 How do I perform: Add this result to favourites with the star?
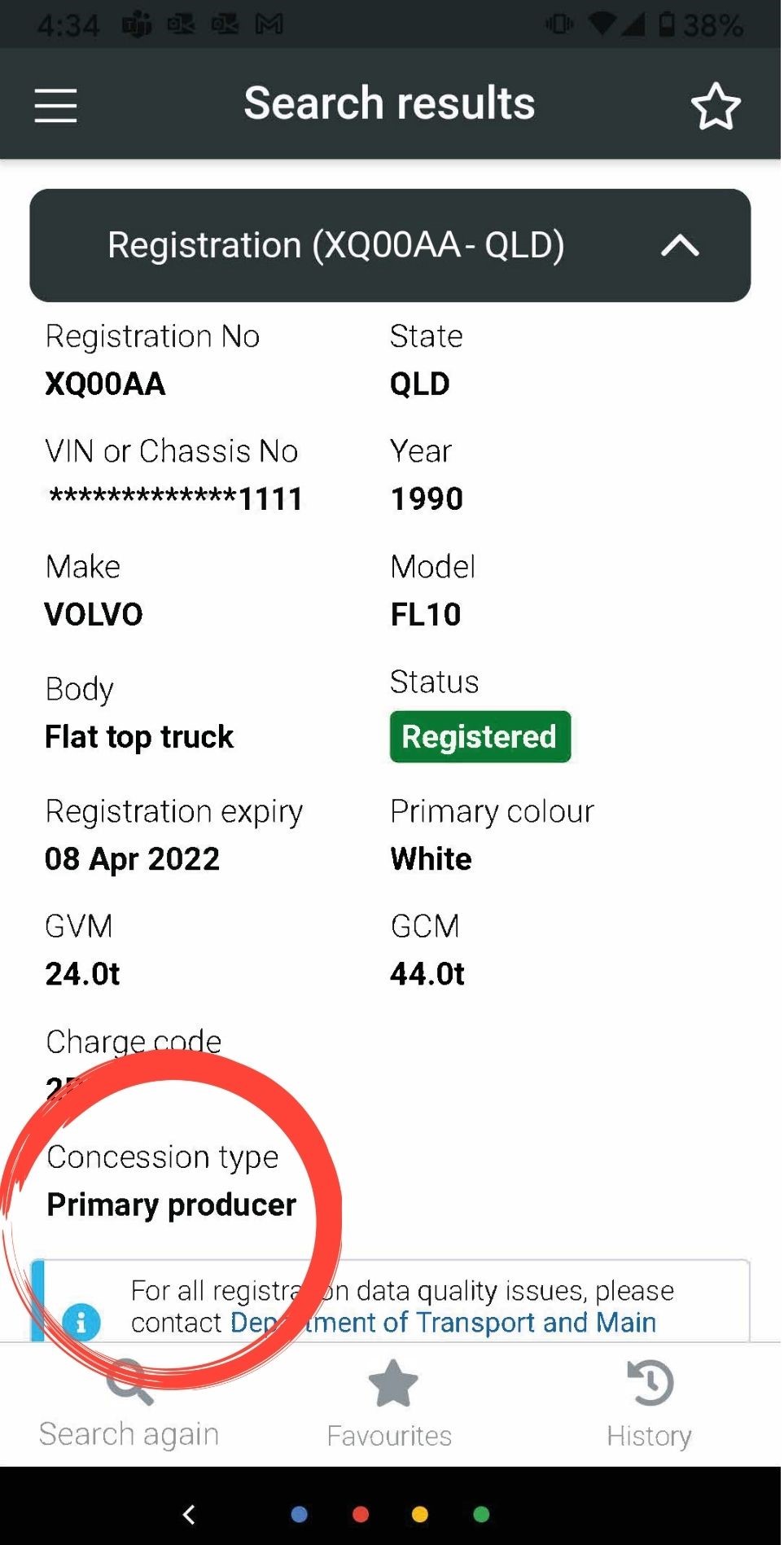coord(716,106)
